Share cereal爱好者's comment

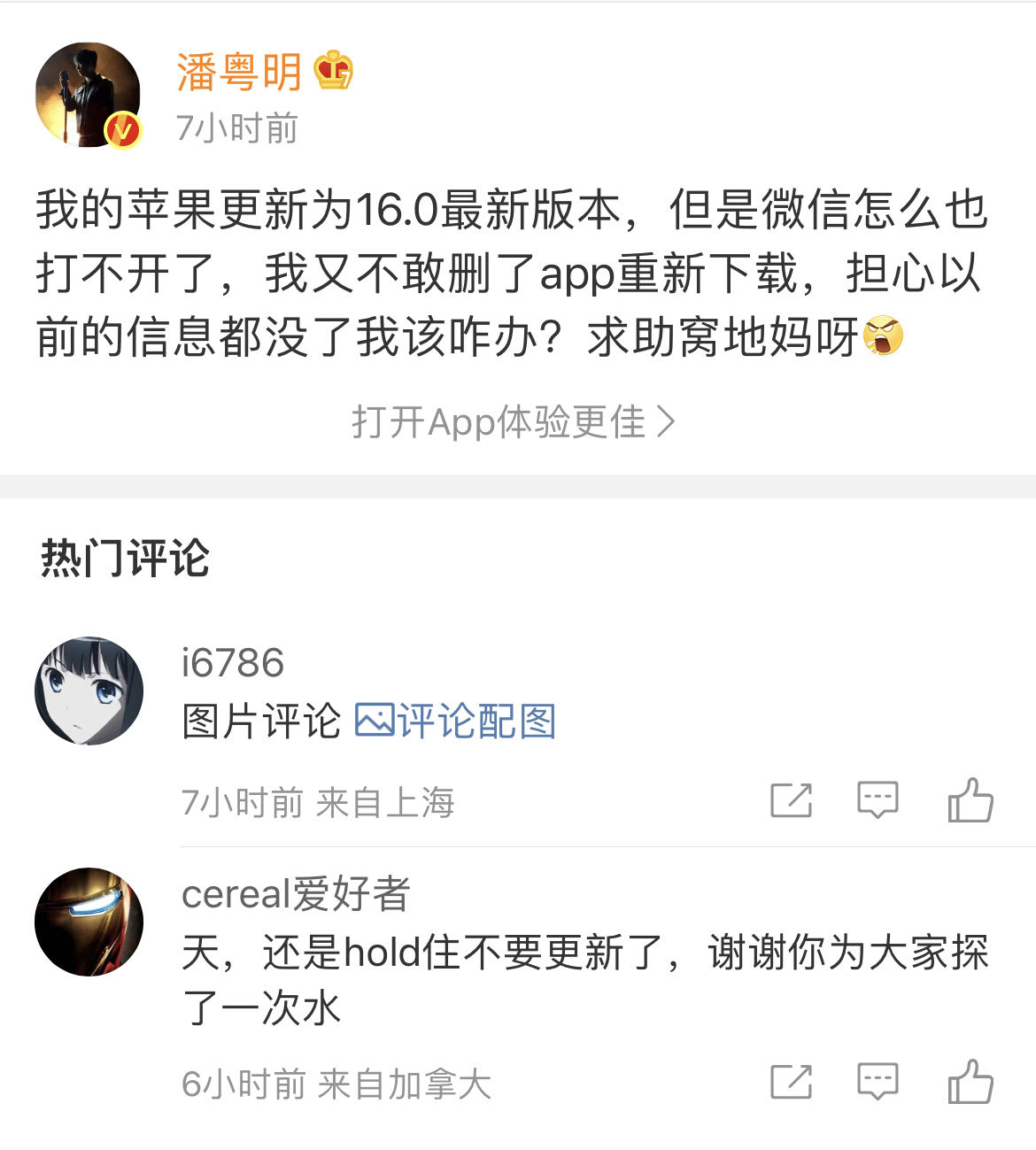pos(791,1082)
